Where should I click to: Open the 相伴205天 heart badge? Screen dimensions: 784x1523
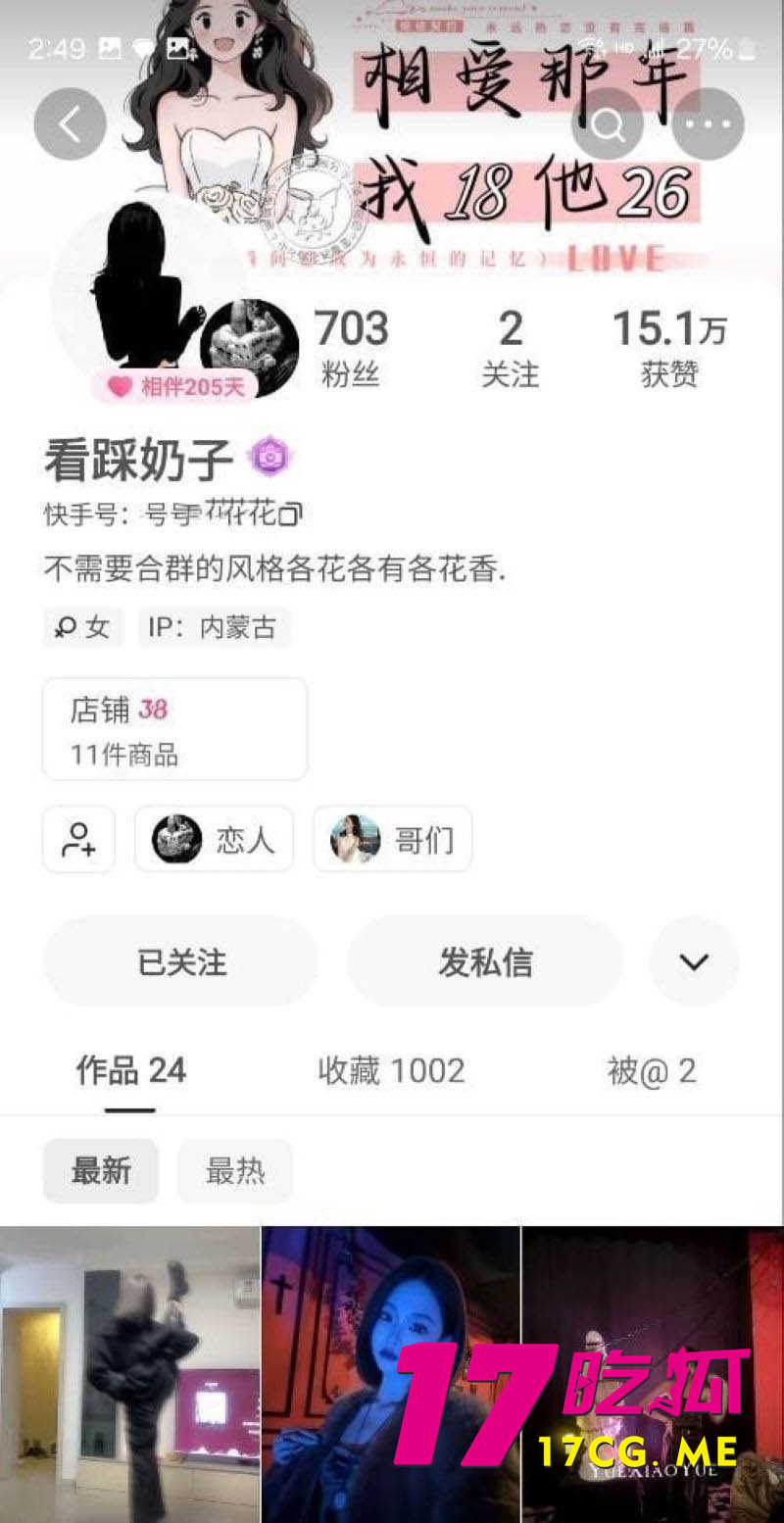[172, 386]
